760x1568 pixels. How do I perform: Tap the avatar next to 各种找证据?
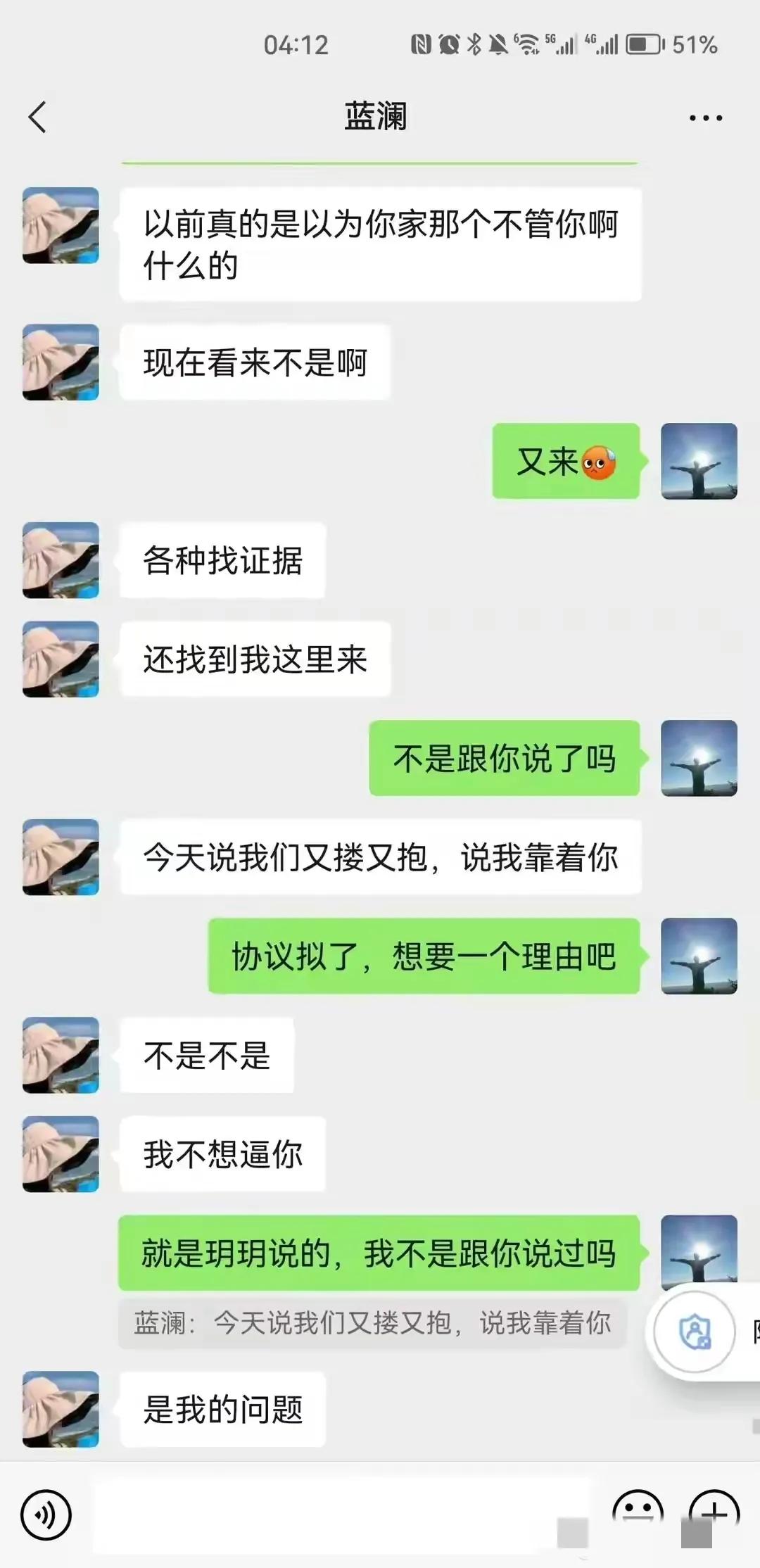[x=60, y=559]
